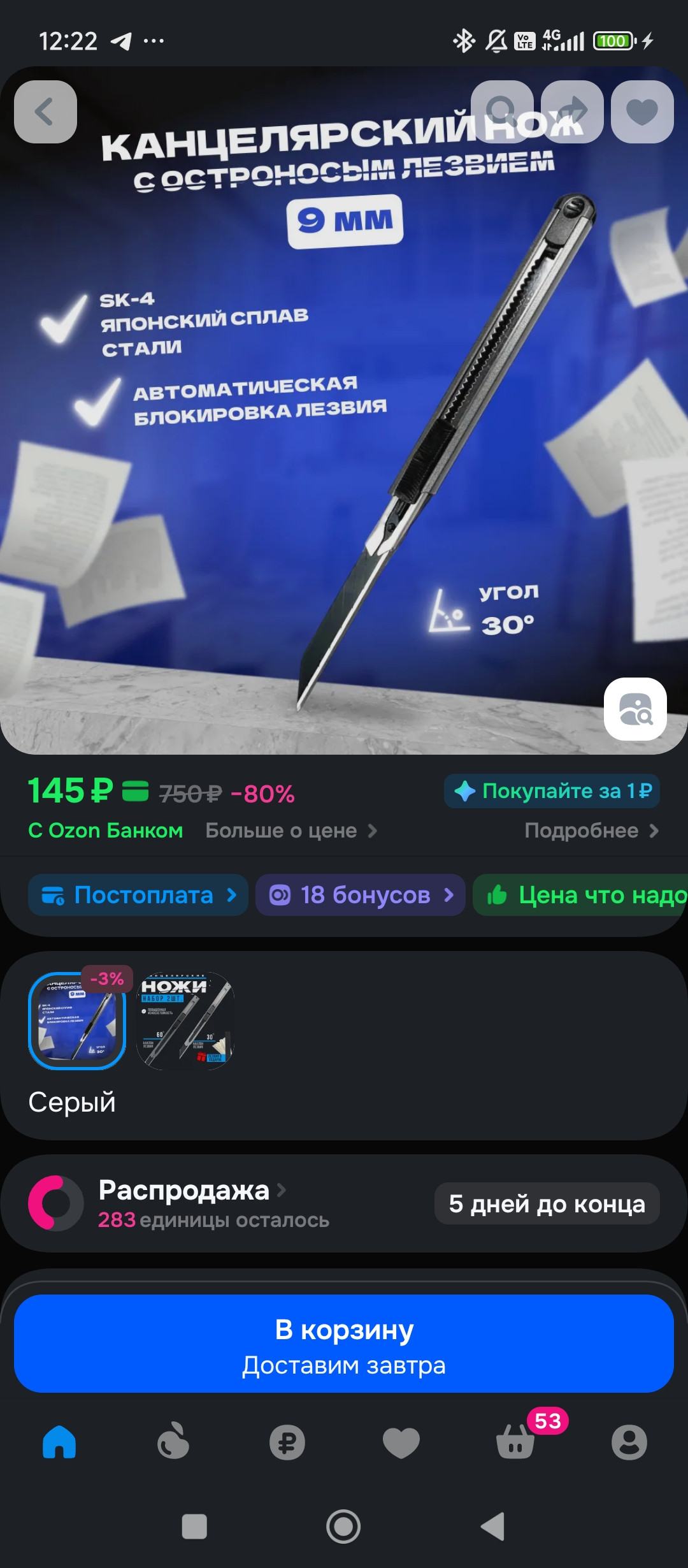688x1568 pixels.
Task: Tap 'Покупайте за 1 ₽' offer
Action: pos(552,791)
